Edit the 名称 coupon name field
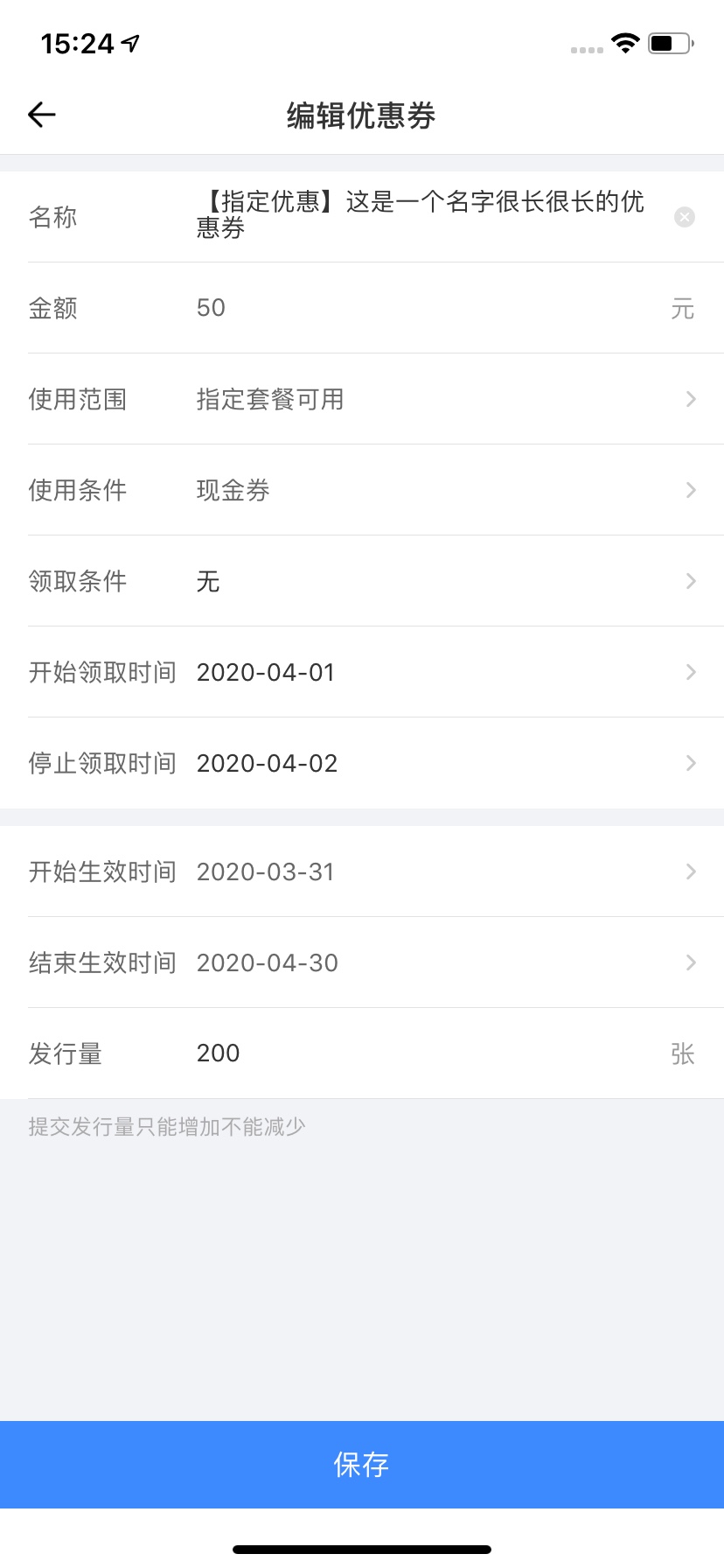The image size is (724, 1568). (420, 215)
